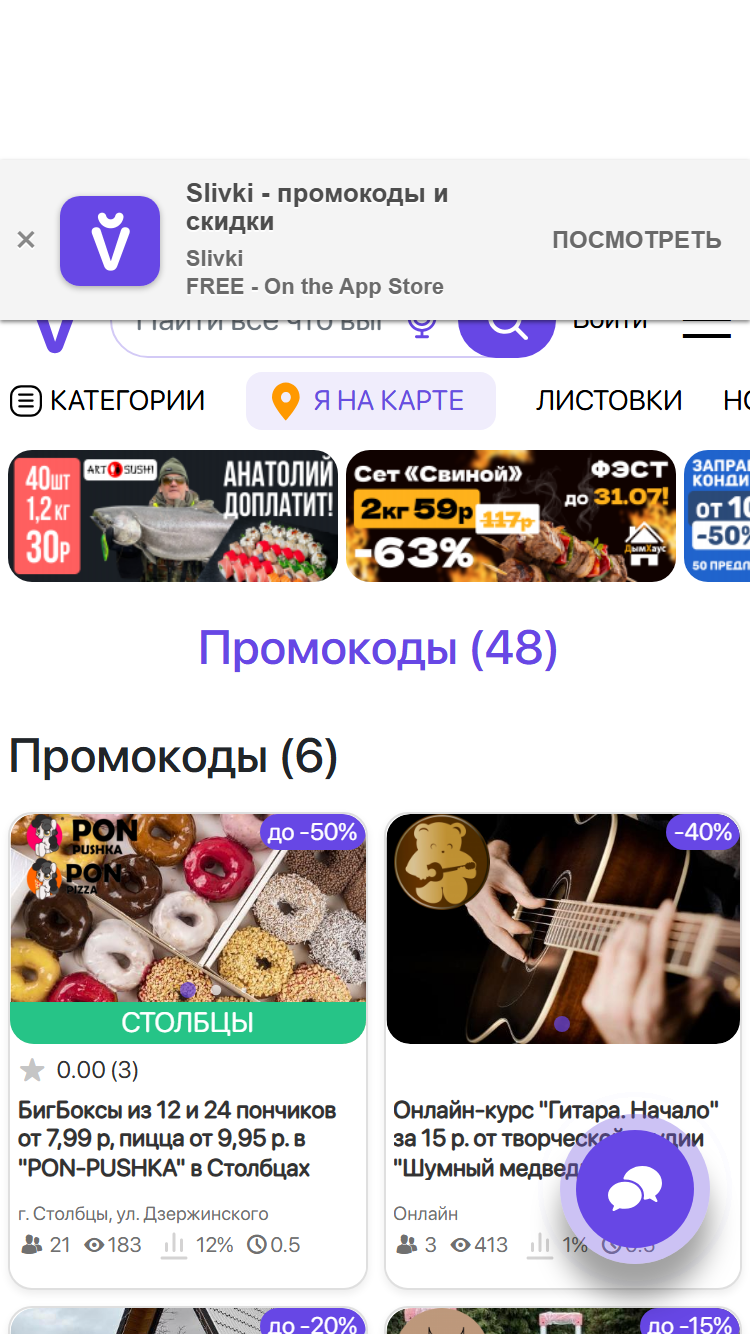Select Я НА КАРТЕ chip
The width and height of the screenshot is (750, 1334).
[371, 401]
